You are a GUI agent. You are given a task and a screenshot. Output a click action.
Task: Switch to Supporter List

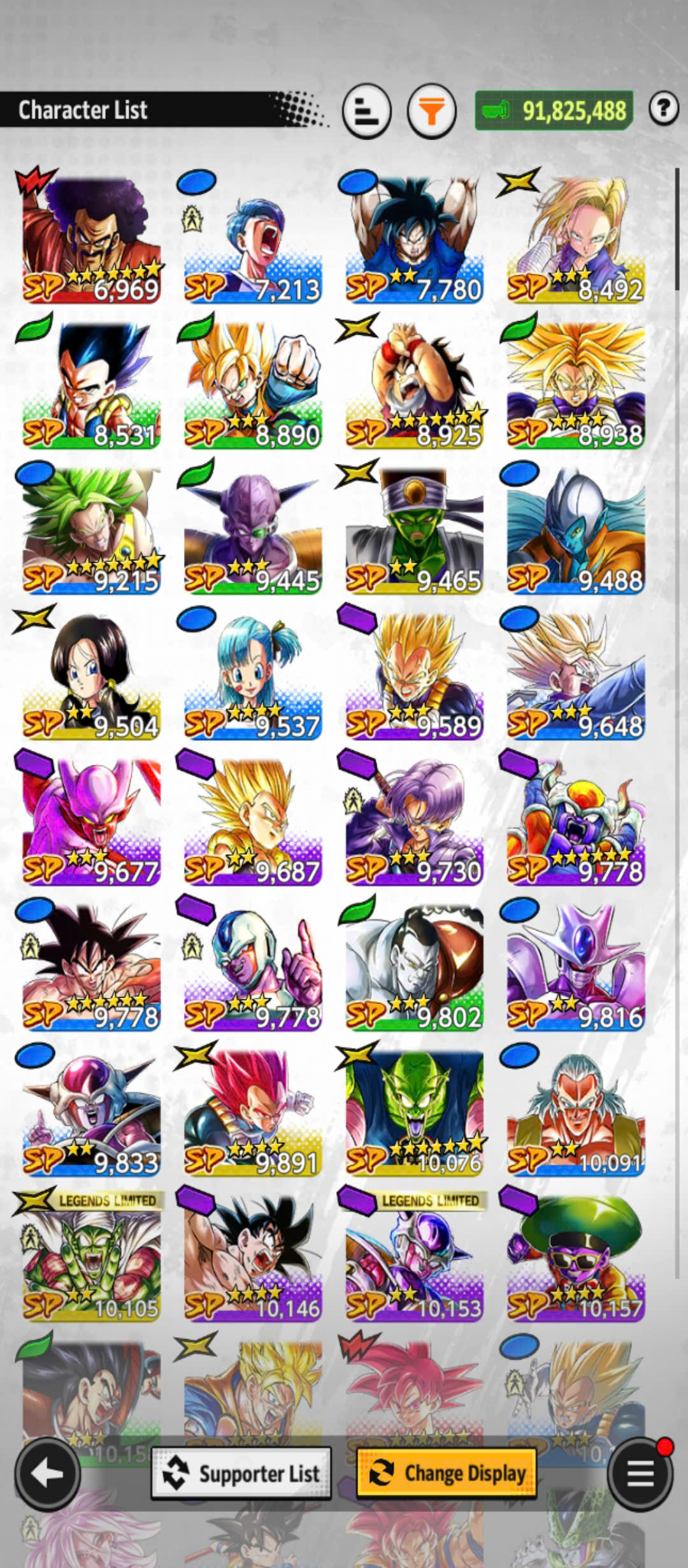pyautogui.click(x=241, y=1473)
